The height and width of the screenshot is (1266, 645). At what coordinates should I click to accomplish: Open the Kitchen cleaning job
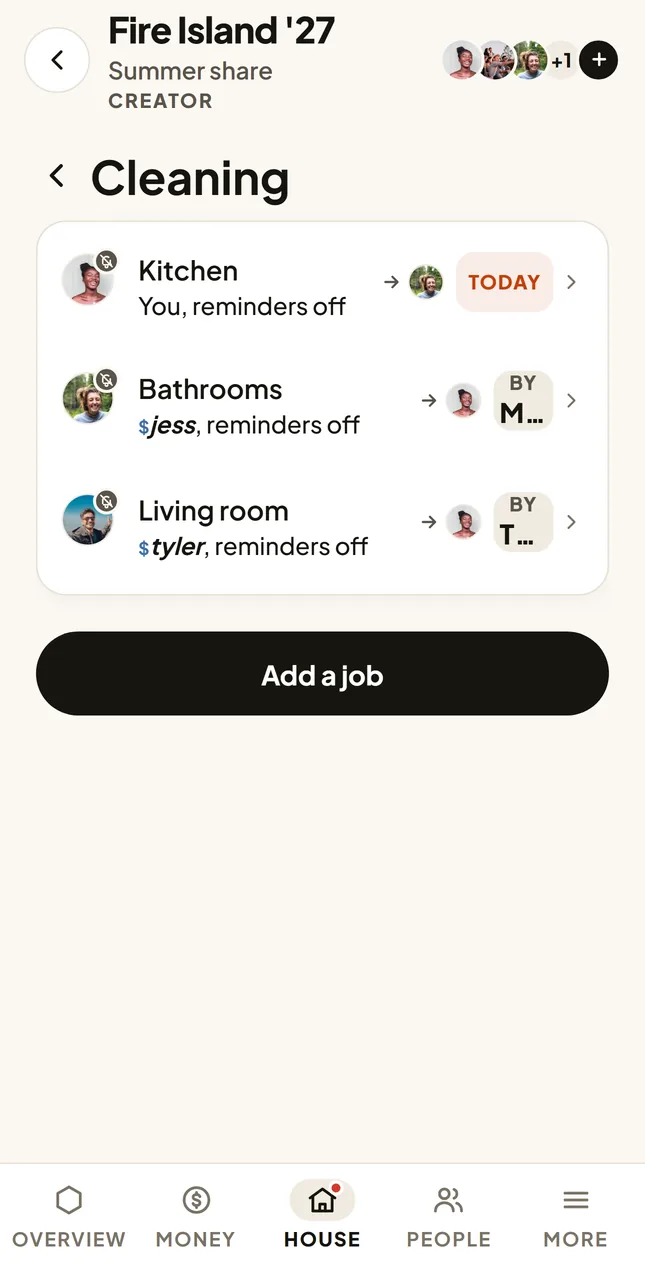[x=322, y=282]
